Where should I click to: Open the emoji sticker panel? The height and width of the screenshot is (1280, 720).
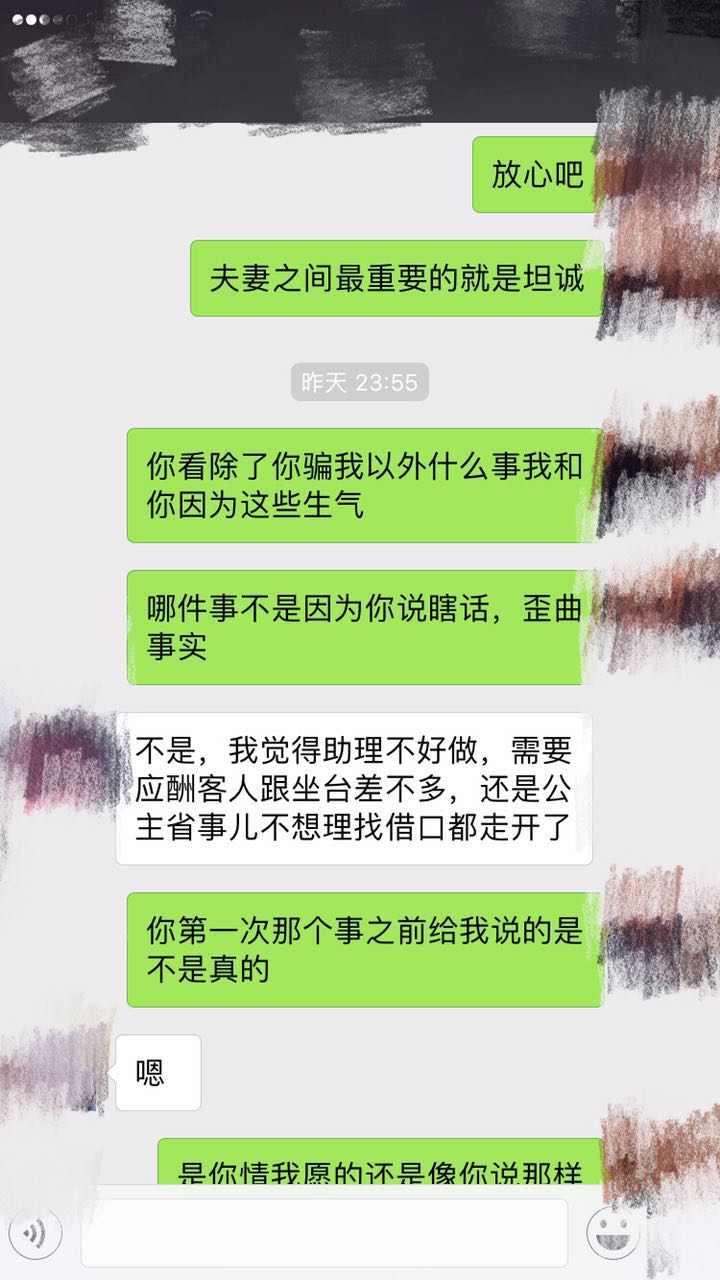point(612,1234)
